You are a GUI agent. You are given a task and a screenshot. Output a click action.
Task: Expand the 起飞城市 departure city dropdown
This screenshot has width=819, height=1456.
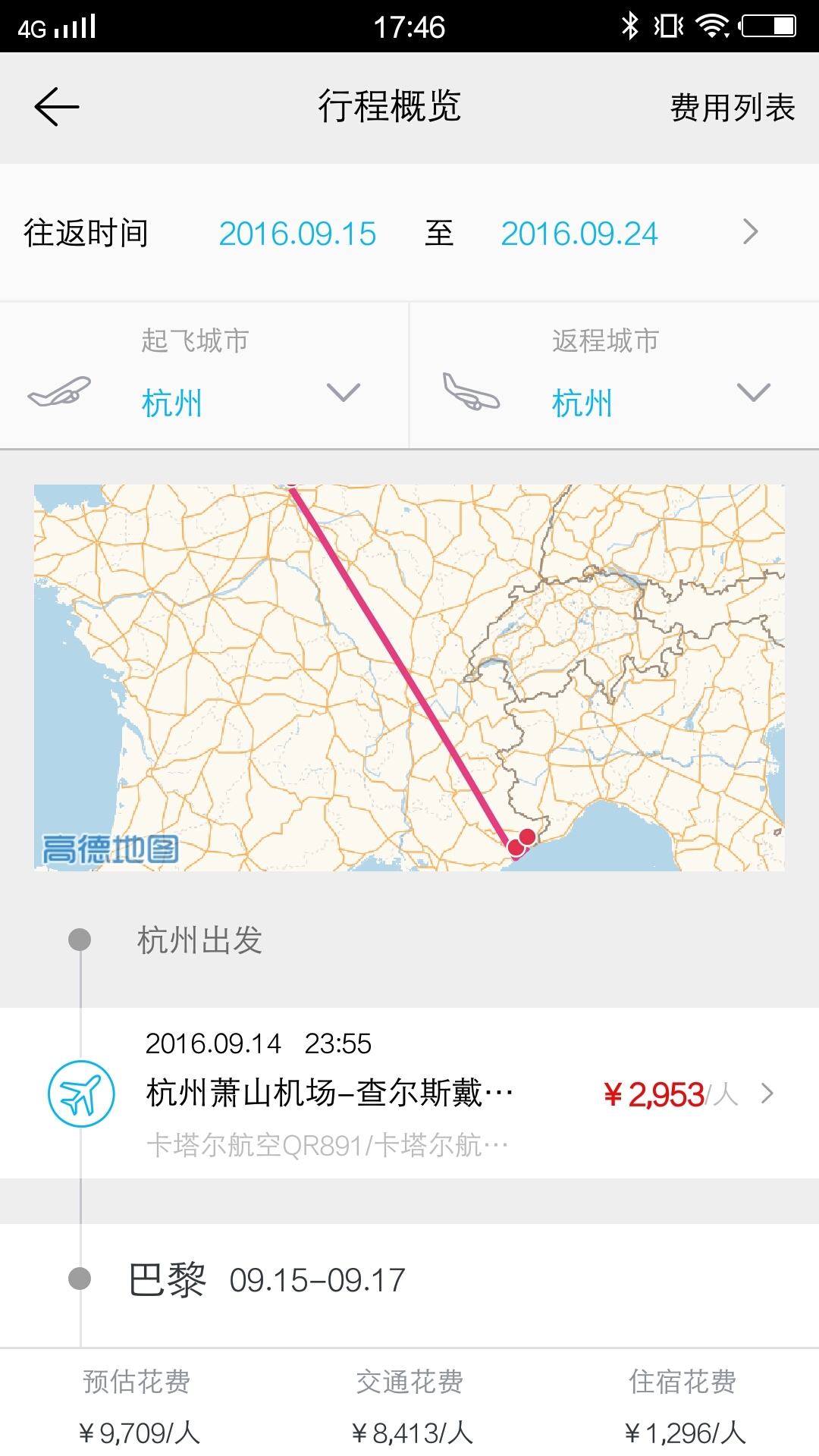(343, 393)
